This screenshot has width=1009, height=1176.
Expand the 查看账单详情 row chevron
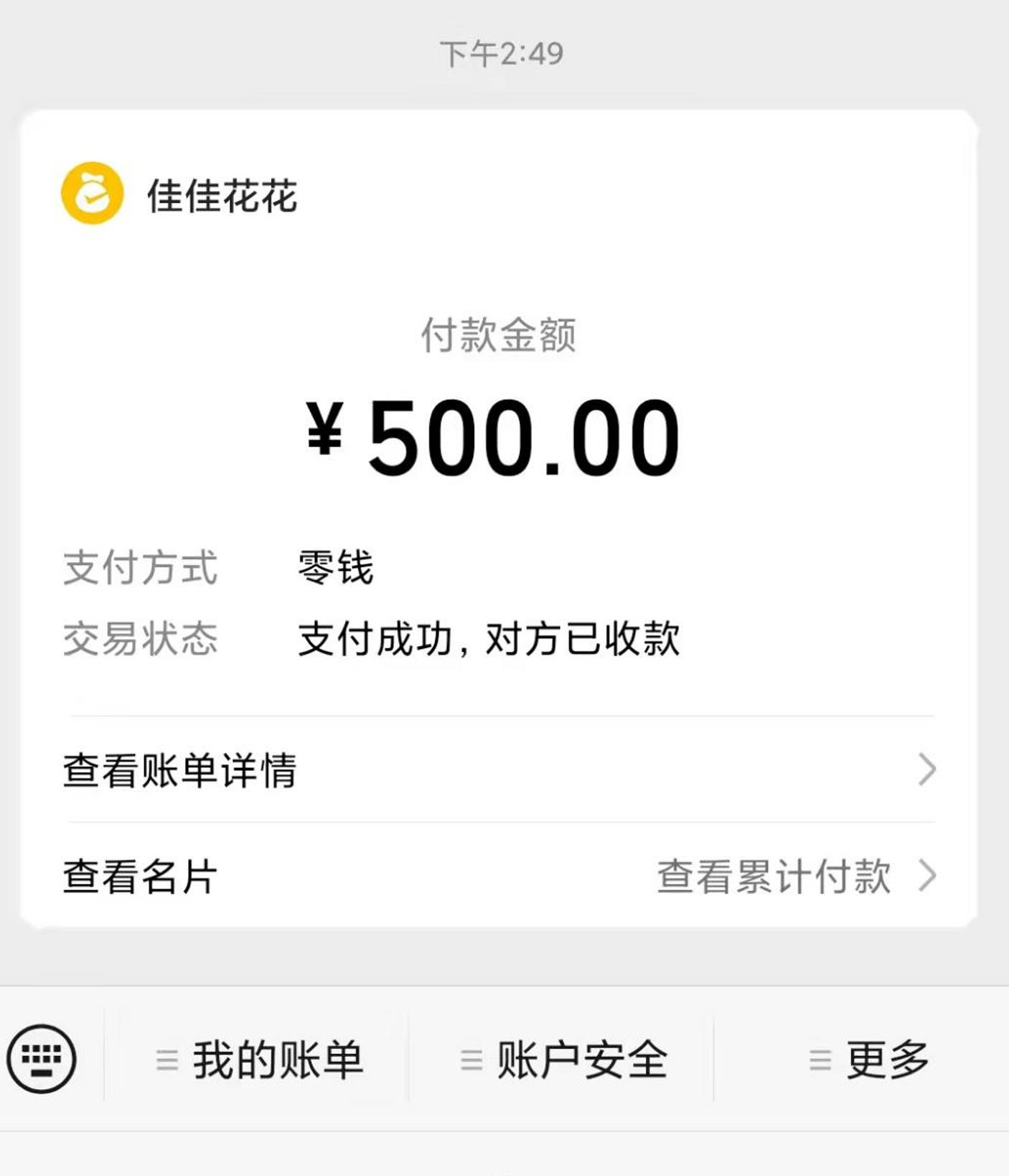926,769
